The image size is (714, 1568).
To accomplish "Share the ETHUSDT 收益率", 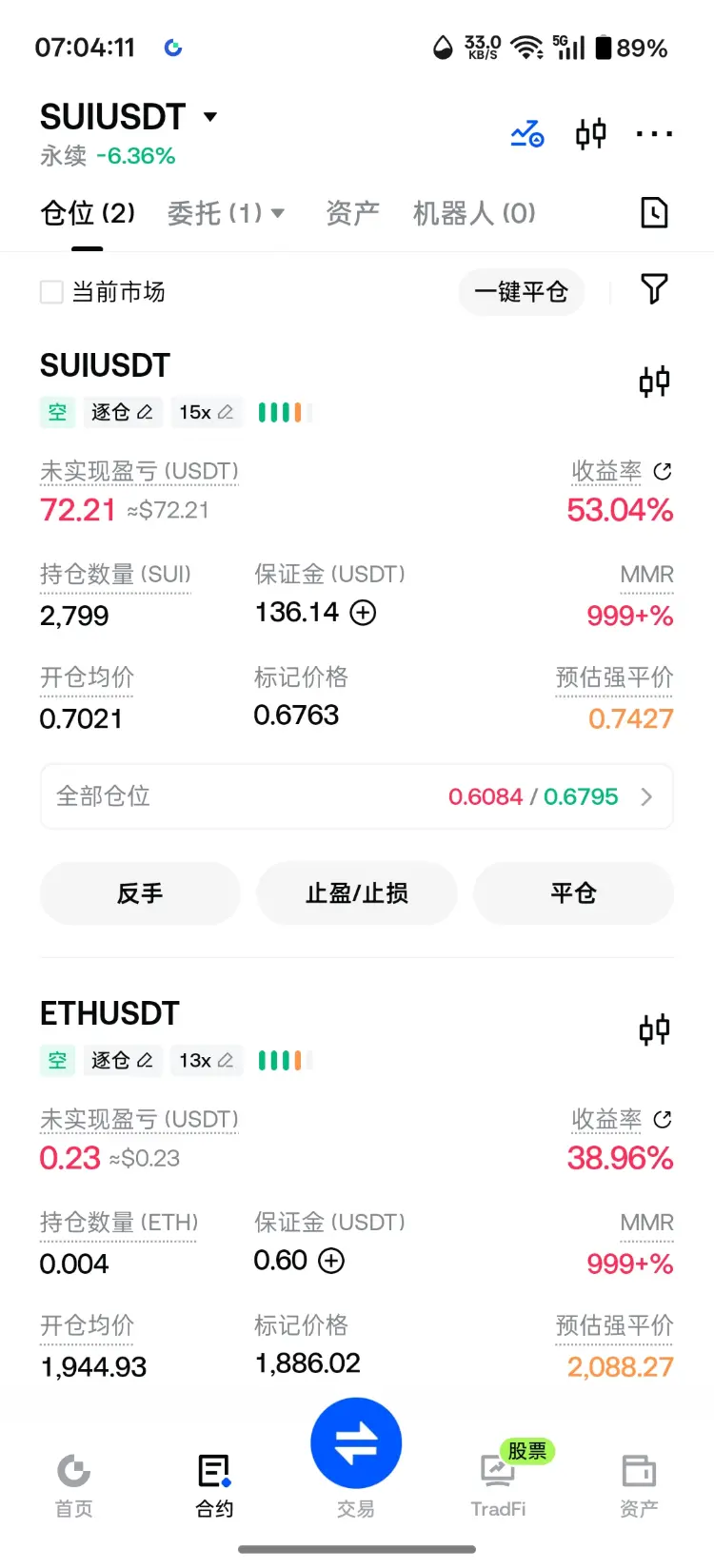I will coord(663,1119).
